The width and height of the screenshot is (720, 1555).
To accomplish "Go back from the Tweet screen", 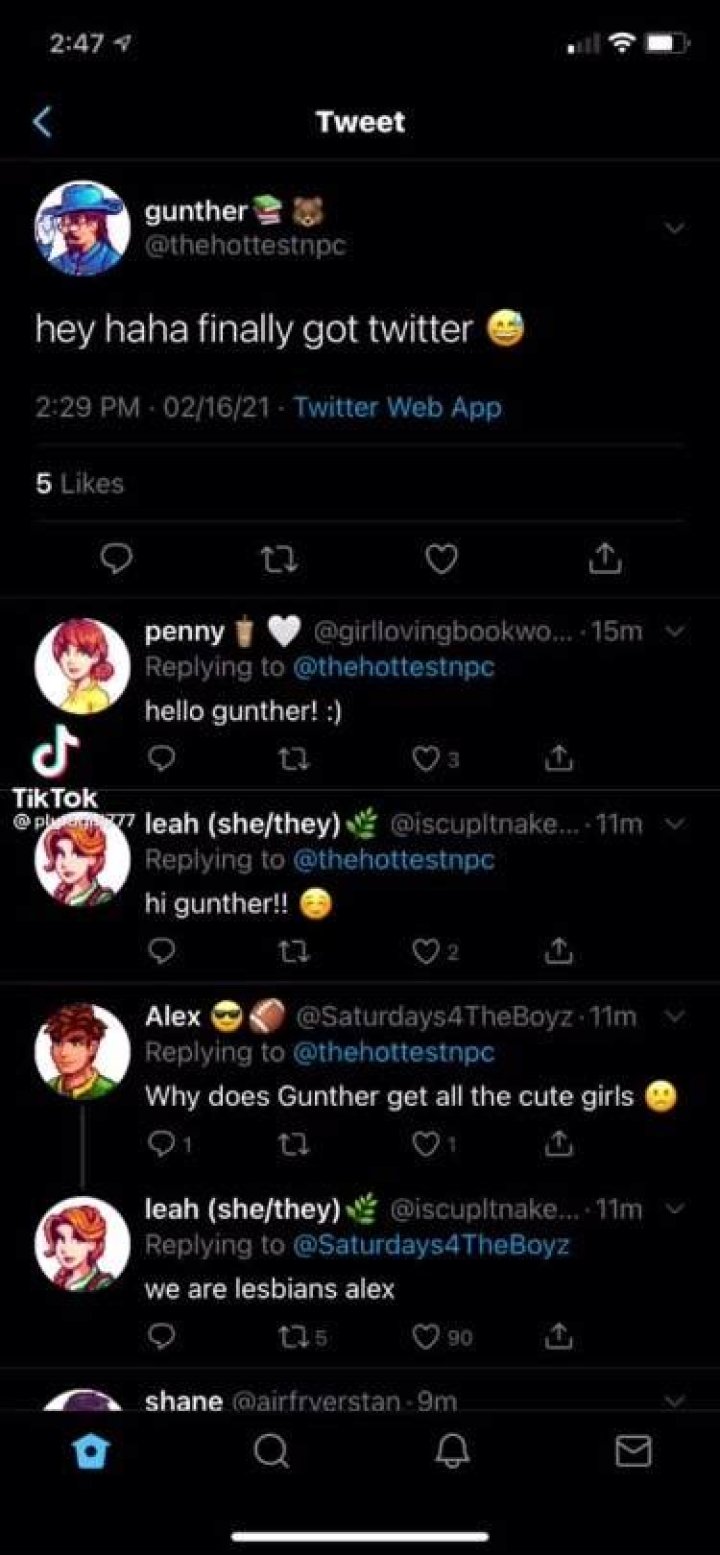I will pos(41,122).
